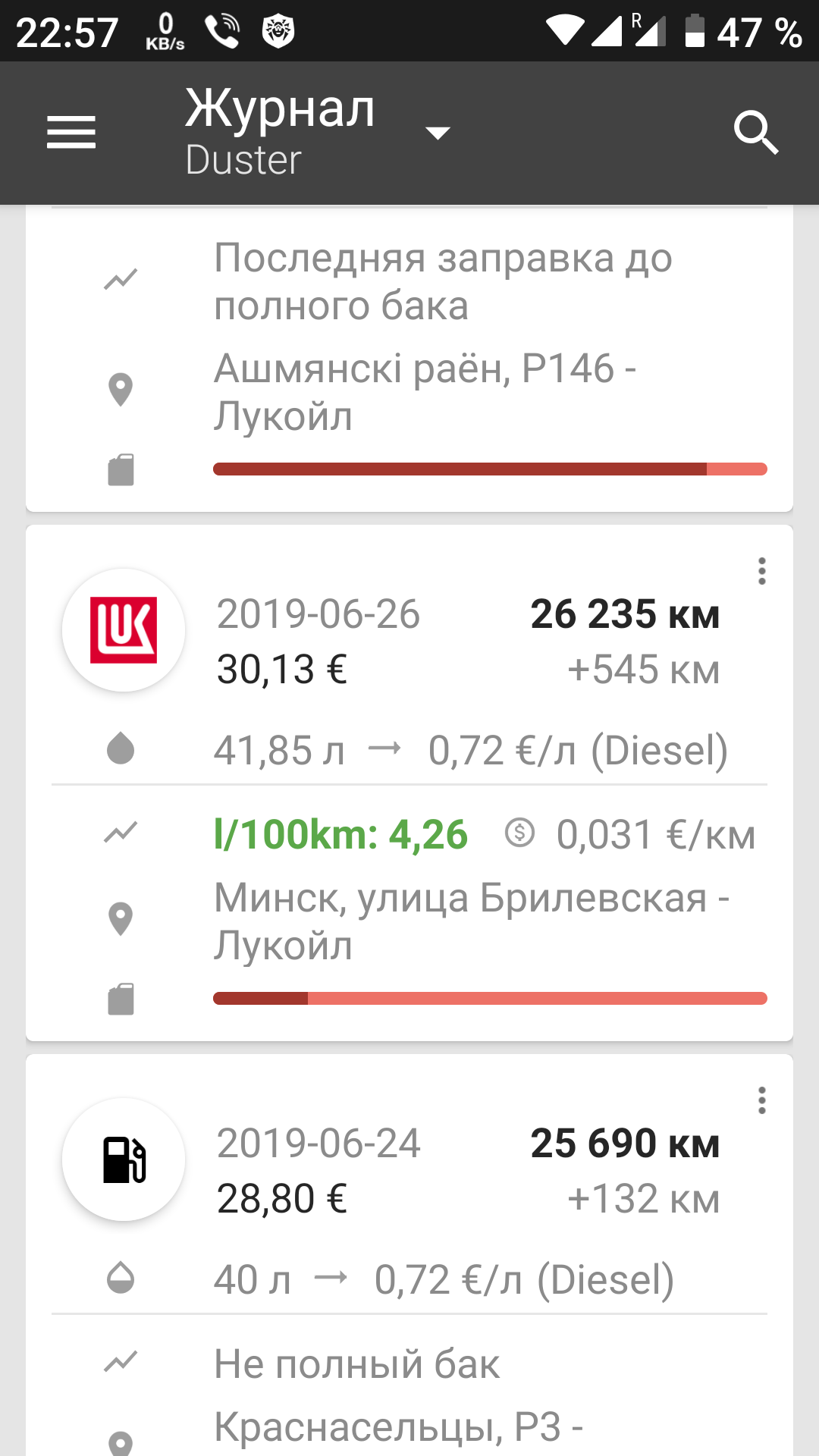Open the 2019-06-24 refuel card, 25 690 км
The height and width of the screenshot is (1456, 819).
409,1255
